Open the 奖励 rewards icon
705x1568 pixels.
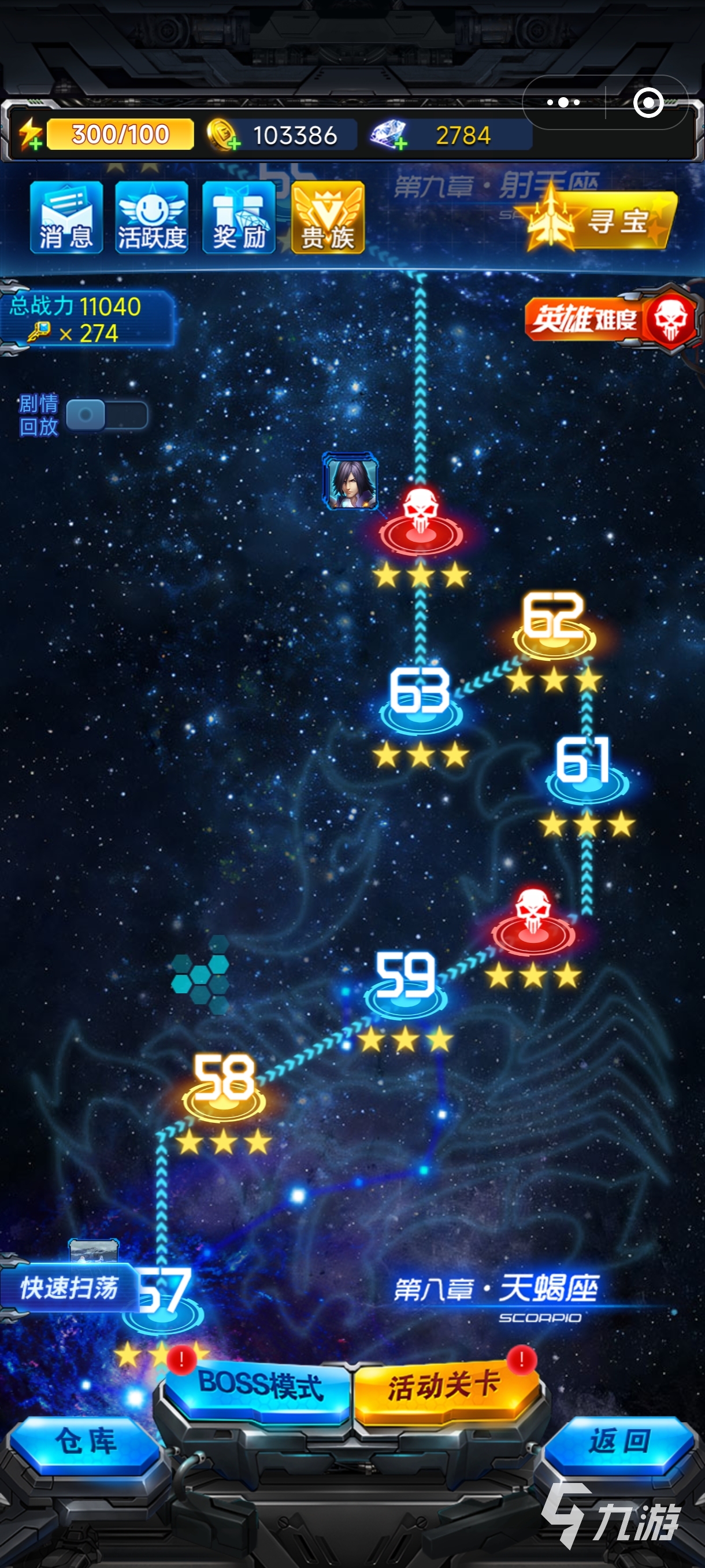click(239, 217)
